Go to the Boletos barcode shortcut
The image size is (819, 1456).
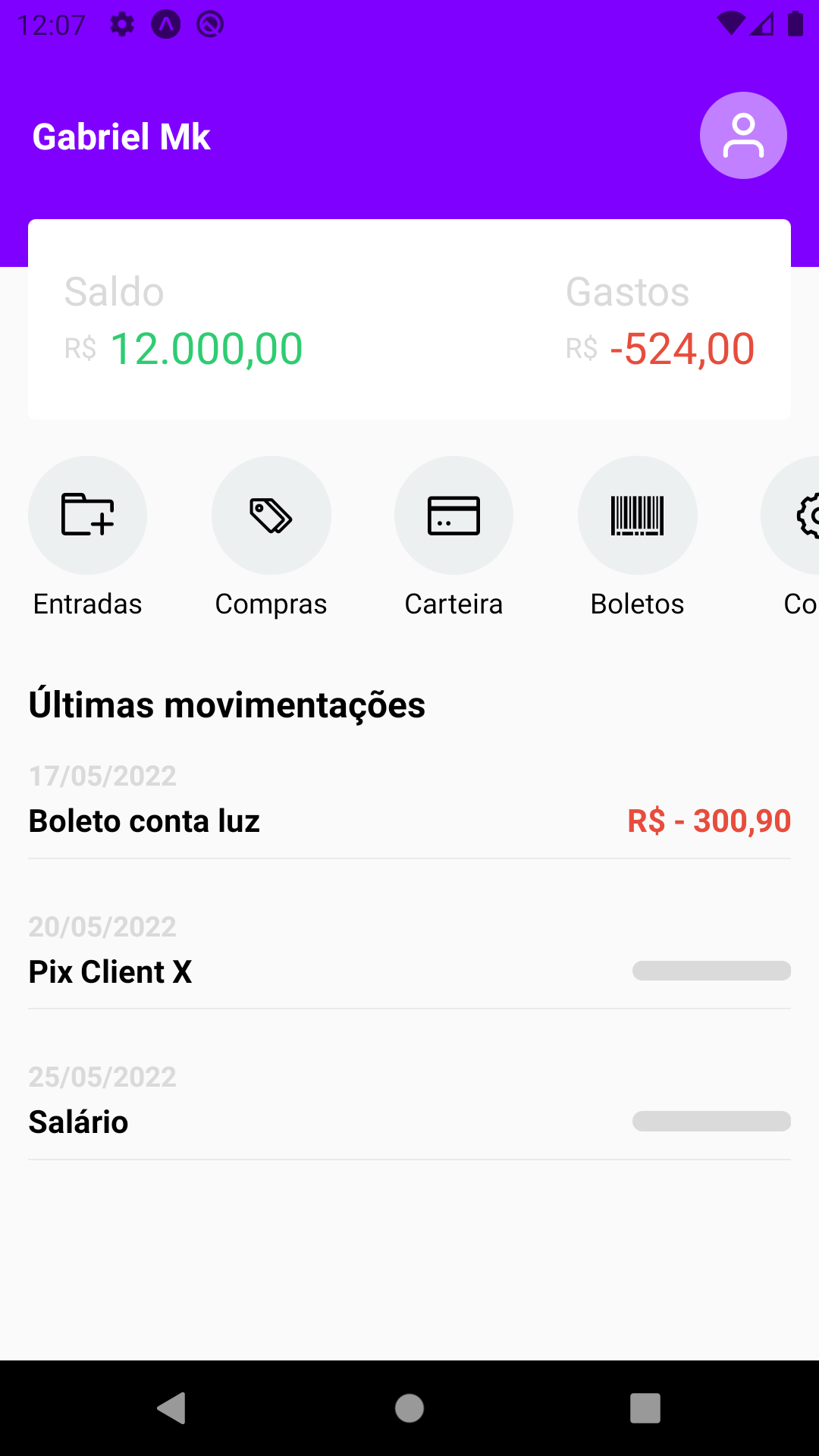click(x=637, y=515)
